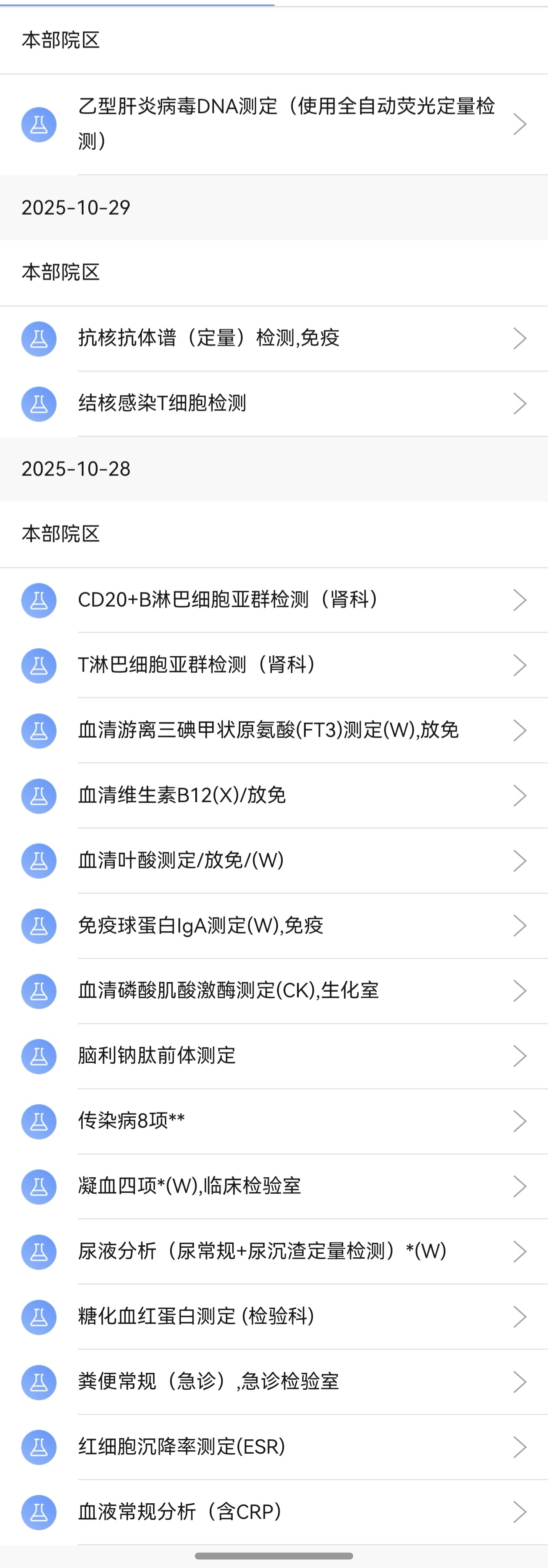Open 传染病8项 report

pyautogui.click(x=274, y=1121)
